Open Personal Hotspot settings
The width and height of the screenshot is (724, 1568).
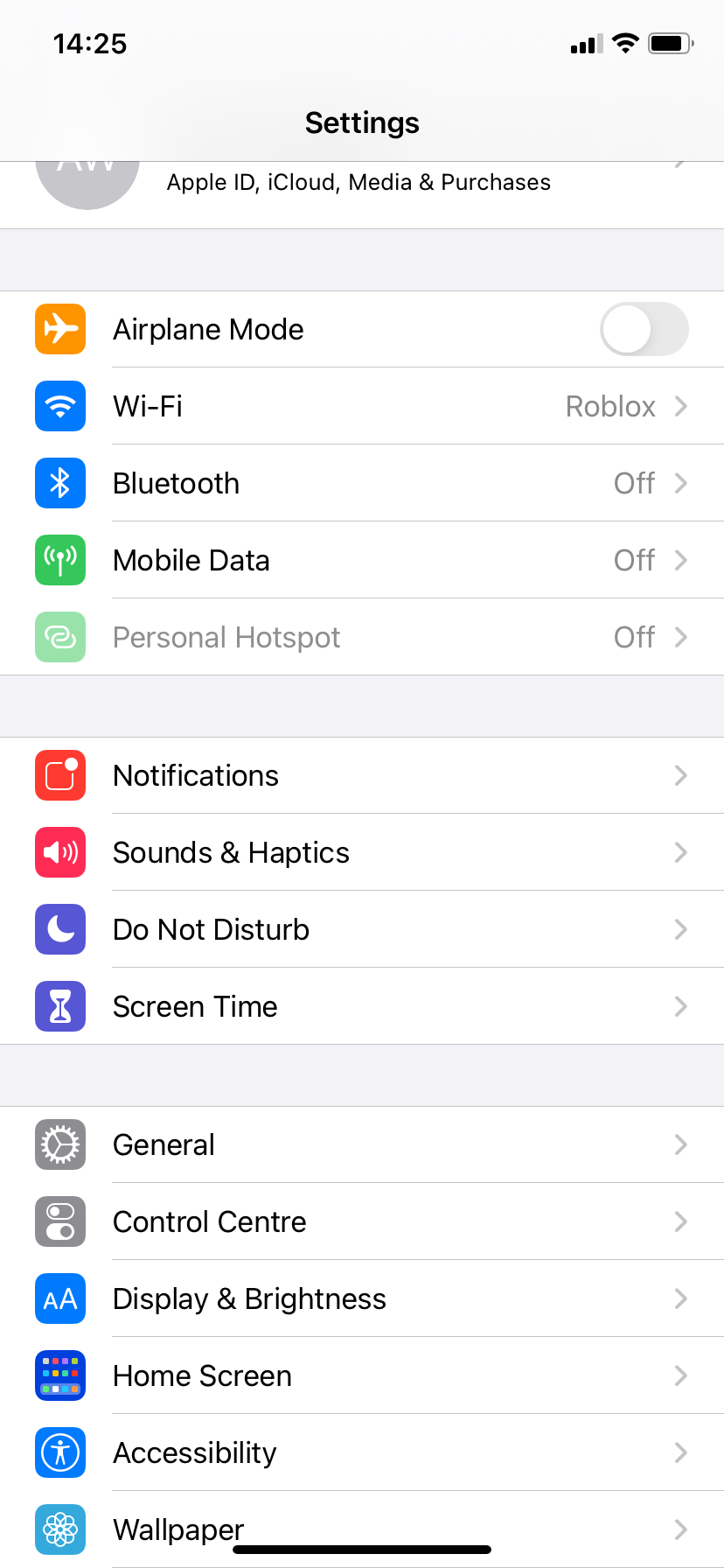(x=362, y=637)
